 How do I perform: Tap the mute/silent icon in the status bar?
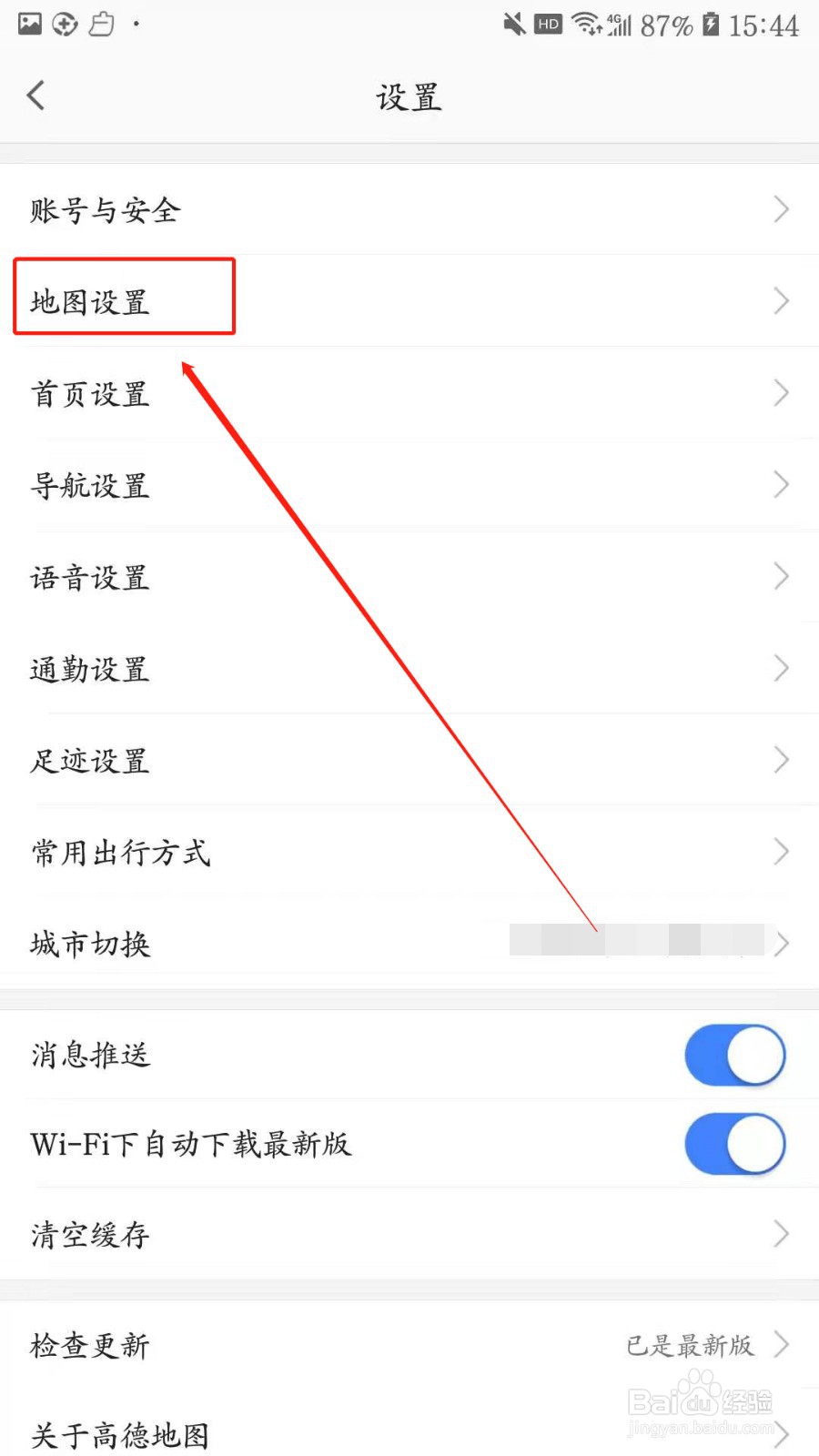click(512, 25)
